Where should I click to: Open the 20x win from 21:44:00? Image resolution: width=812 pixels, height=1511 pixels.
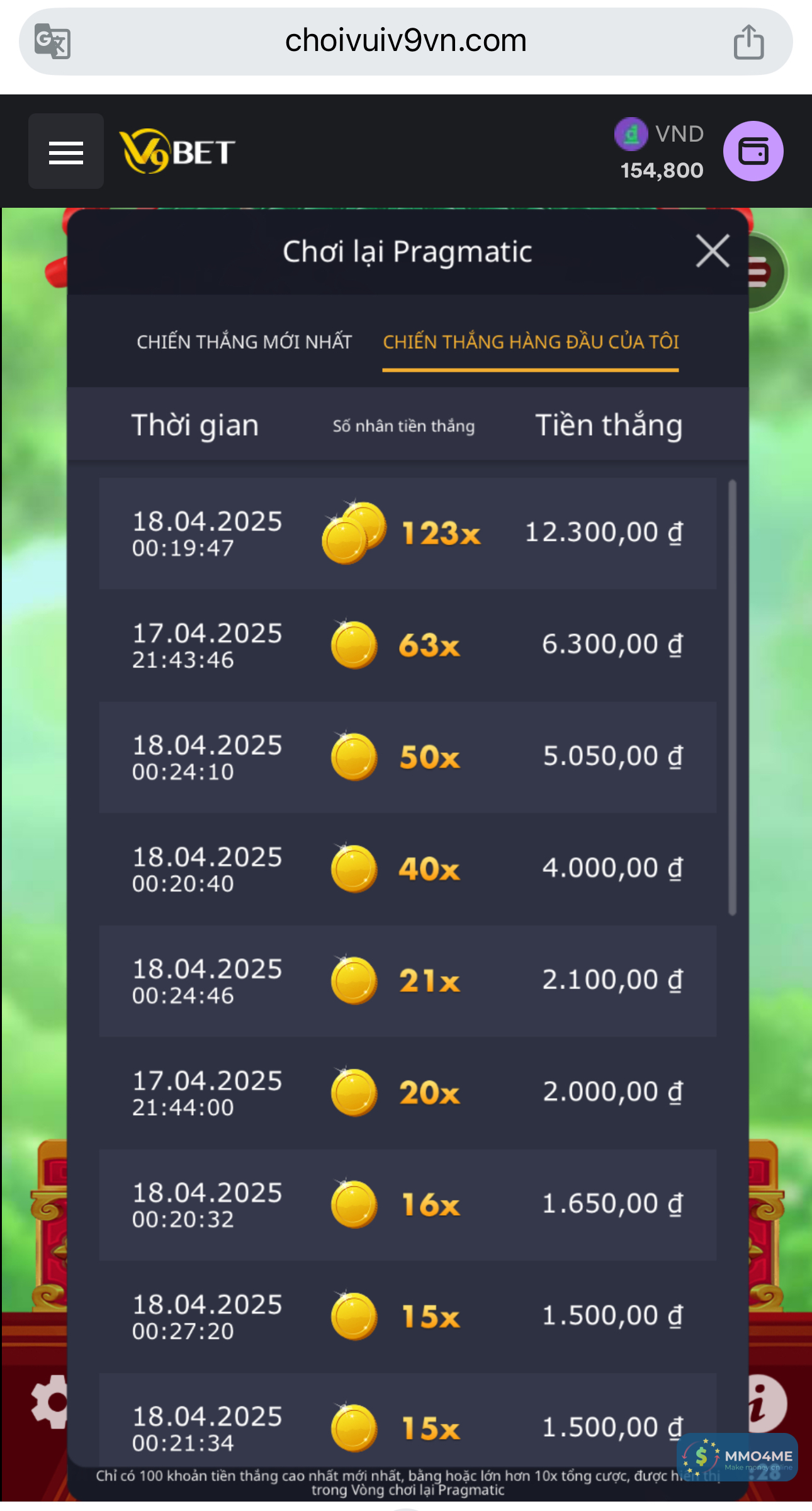click(407, 1092)
